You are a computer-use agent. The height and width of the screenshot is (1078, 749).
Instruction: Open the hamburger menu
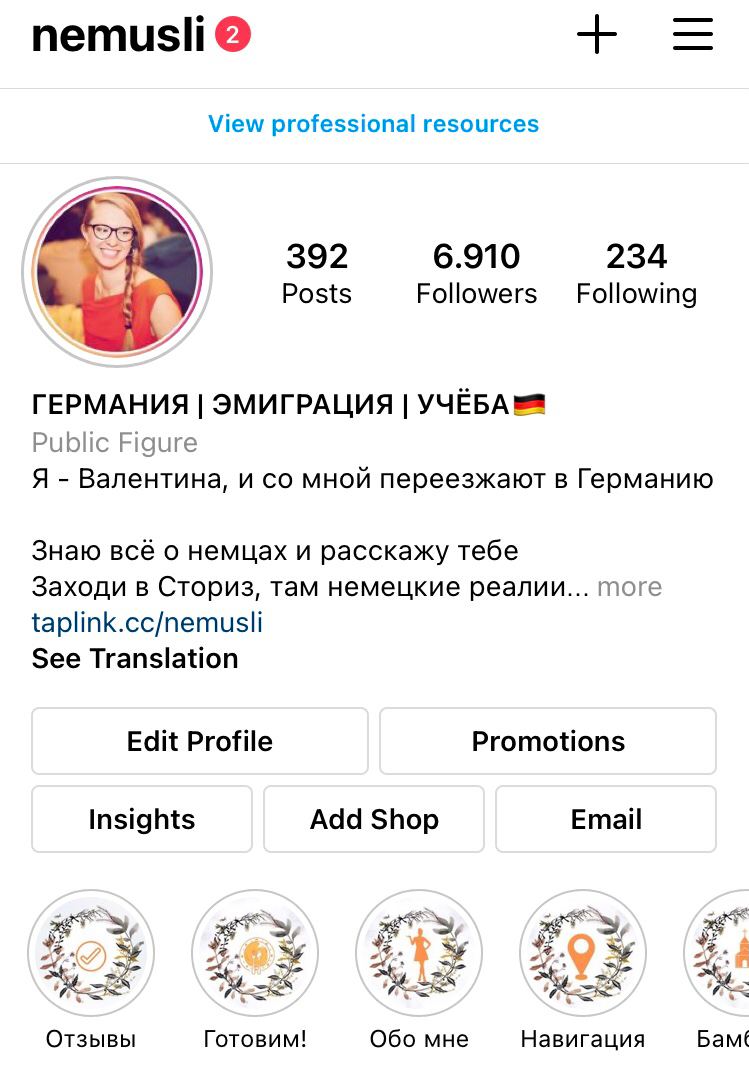692,36
